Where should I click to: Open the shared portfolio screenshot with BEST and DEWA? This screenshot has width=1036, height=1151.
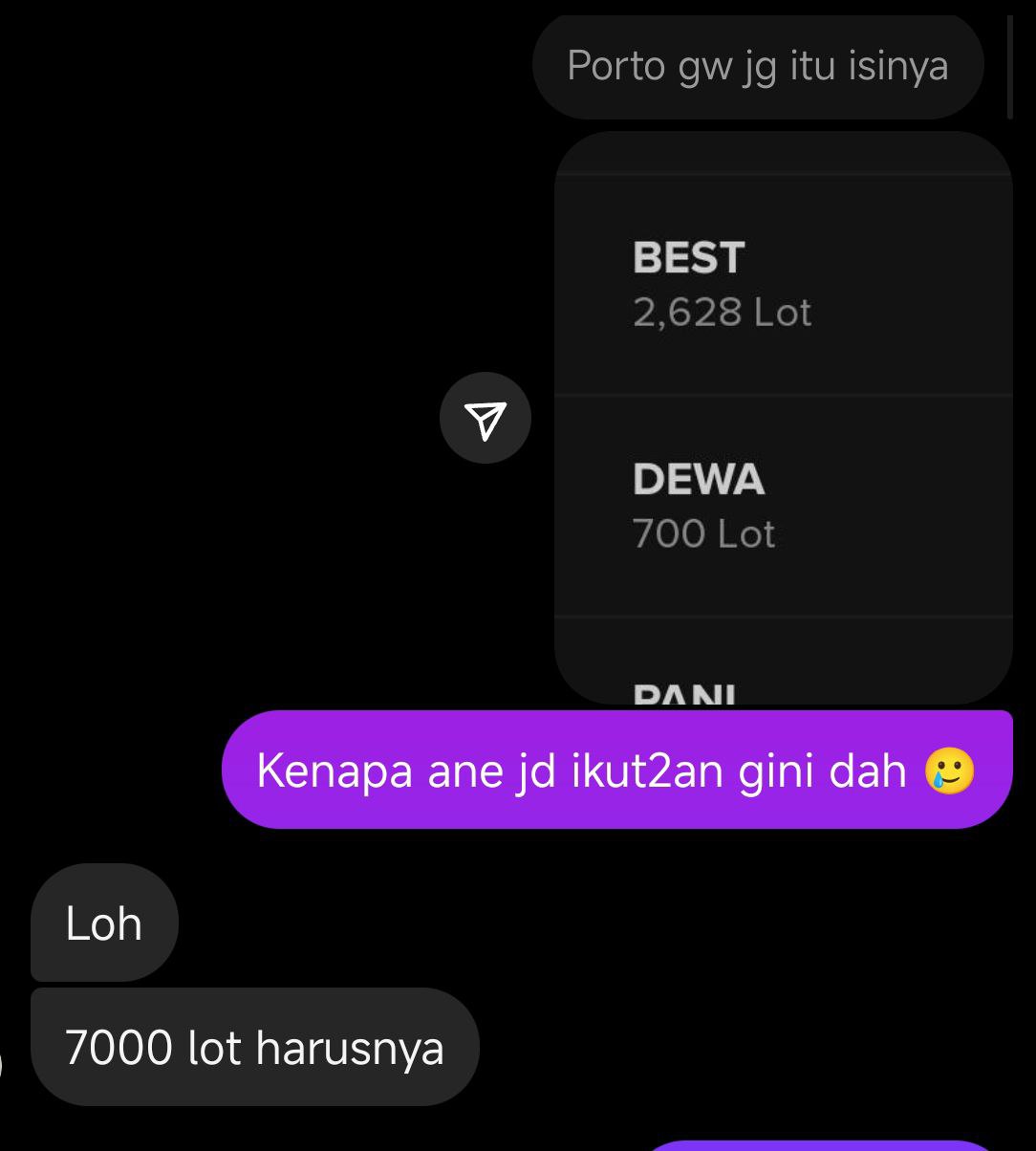(x=783, y=419)
